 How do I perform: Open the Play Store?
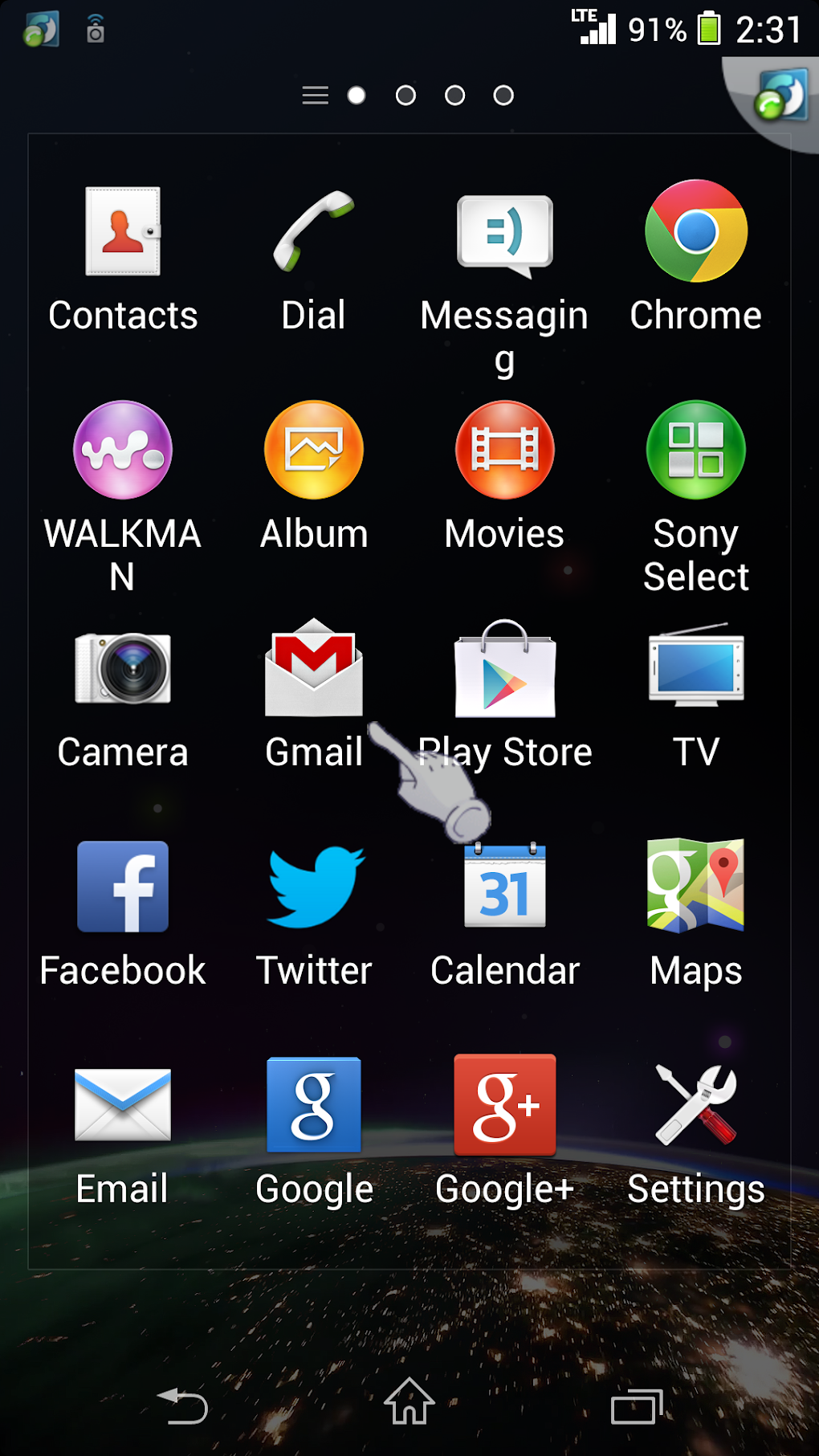coord(504,671)
